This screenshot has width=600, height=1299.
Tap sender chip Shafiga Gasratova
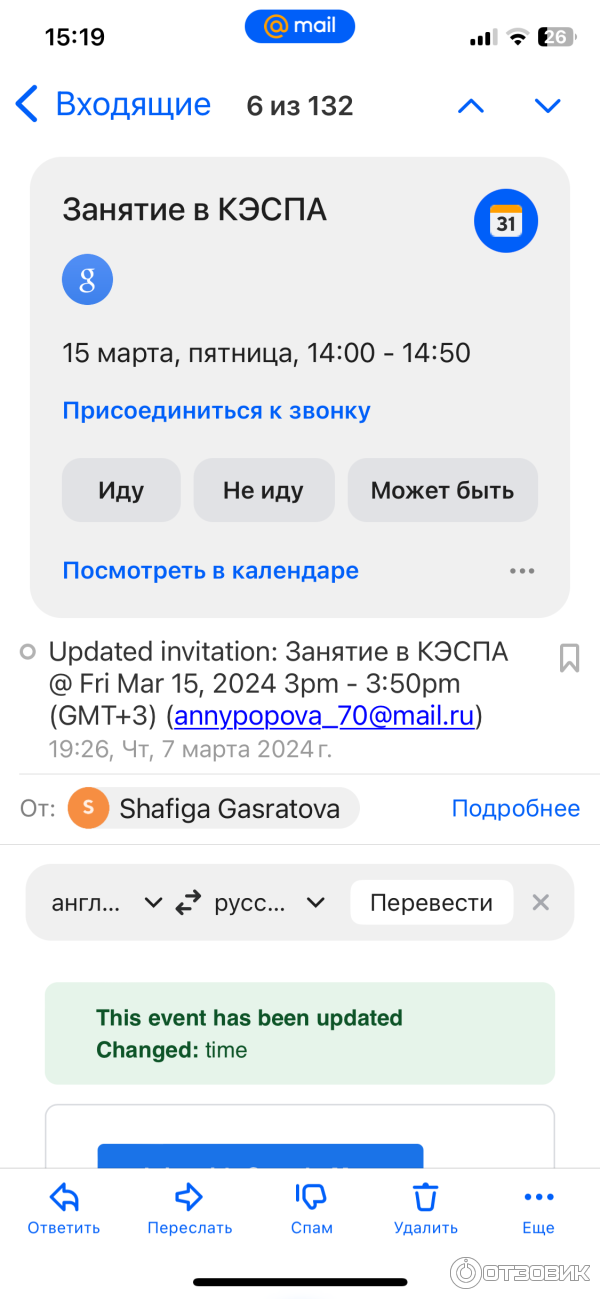coord(213,808)
